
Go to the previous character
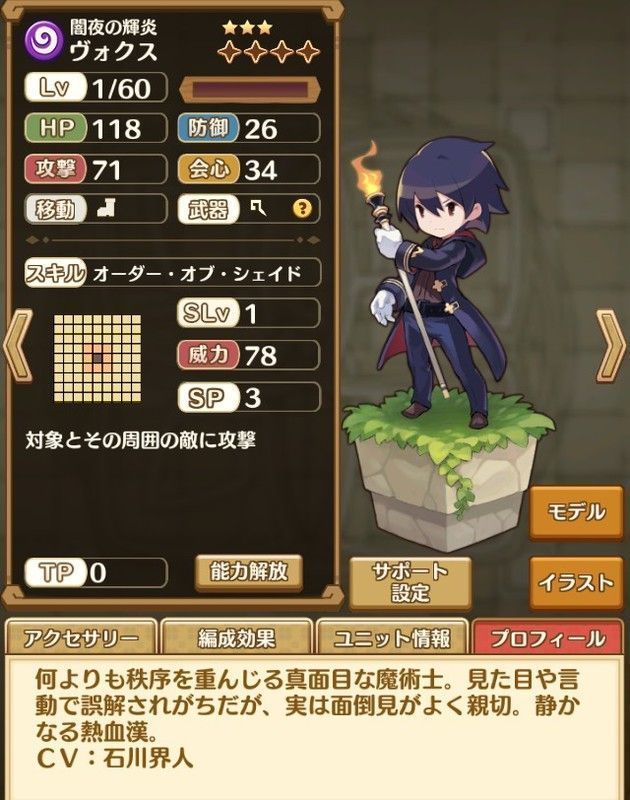(x=16, y=347)
